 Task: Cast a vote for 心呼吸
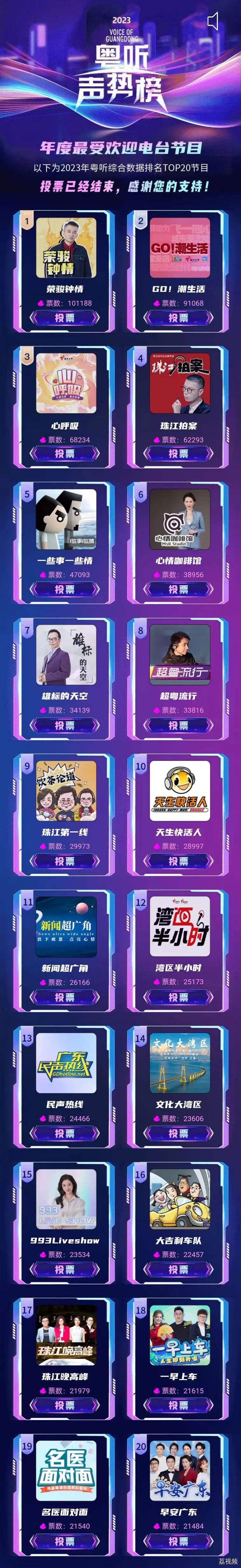(65, 454)
